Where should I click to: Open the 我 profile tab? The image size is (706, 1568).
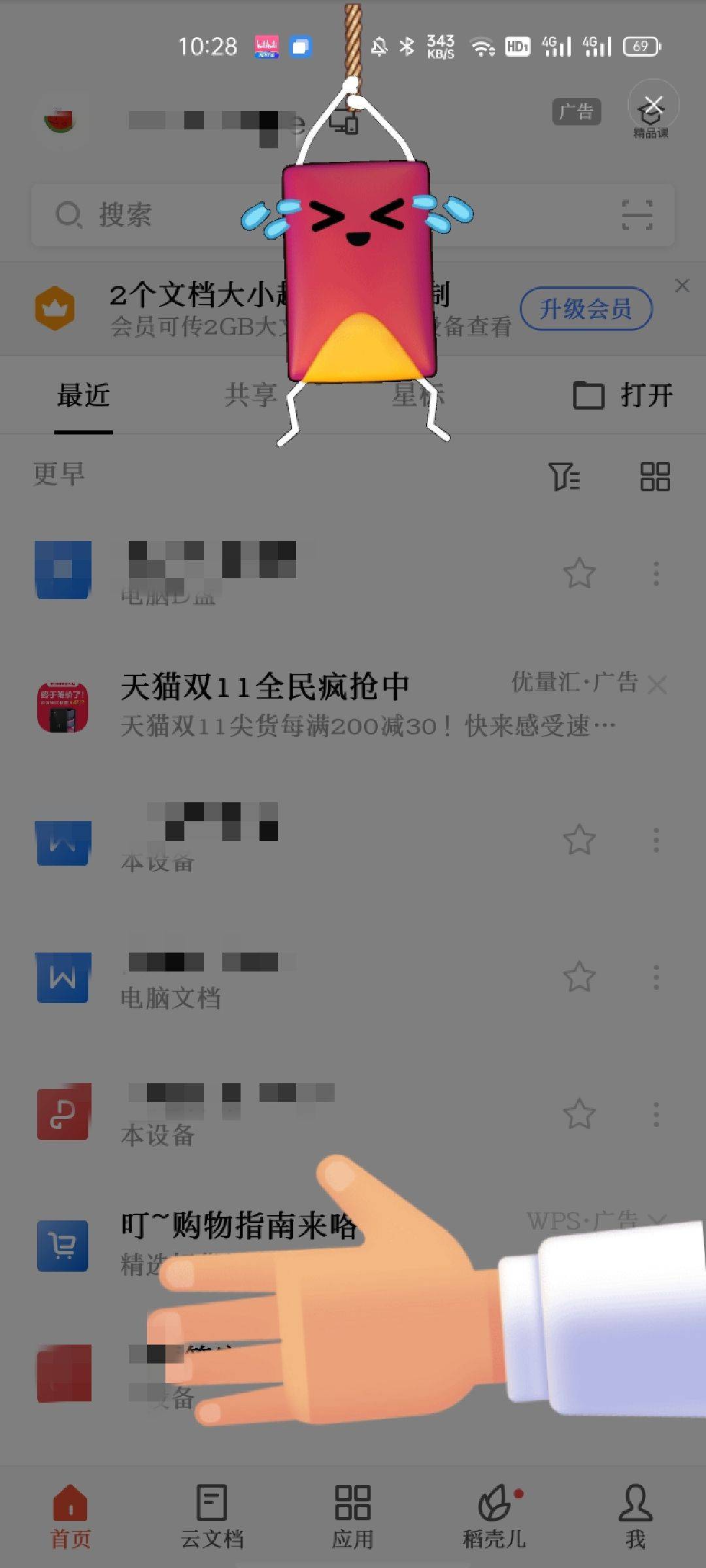pos(635,1516)
